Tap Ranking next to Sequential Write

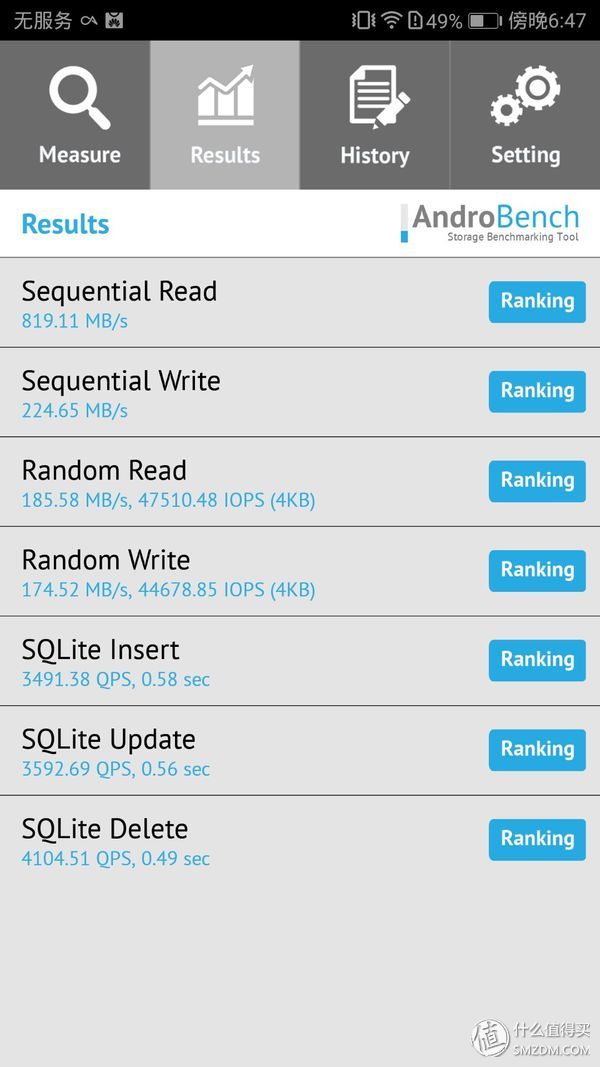[x=537, y=391]
